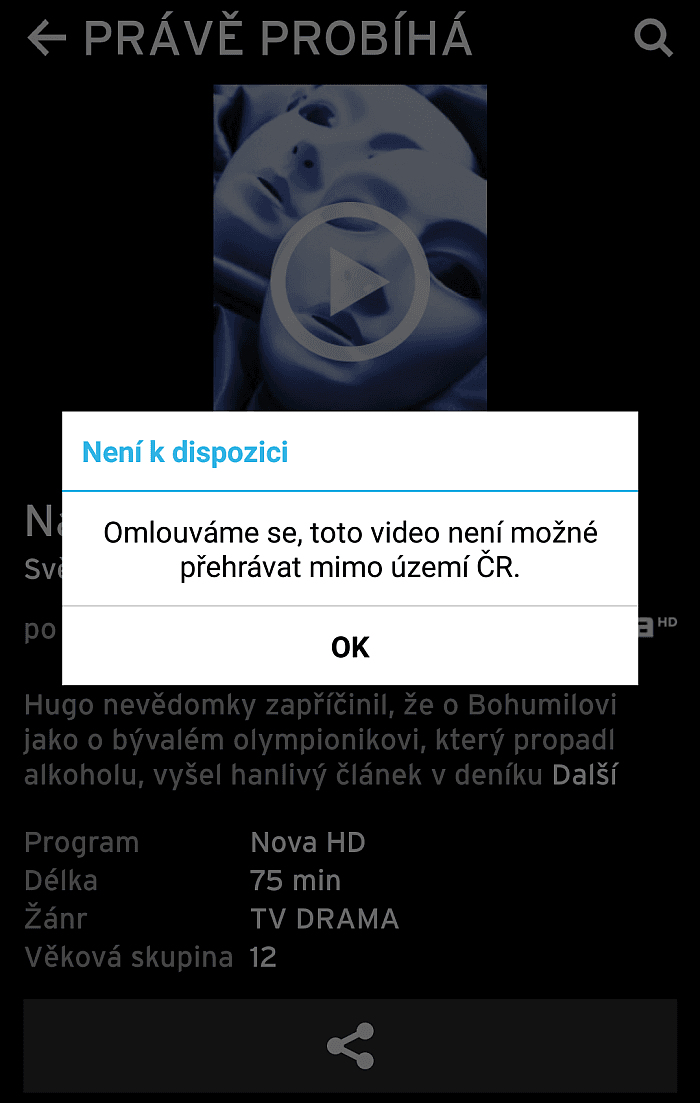700x1103 pixels.
Task: Open search via the magnifier icon
Action: click(654, 38)
